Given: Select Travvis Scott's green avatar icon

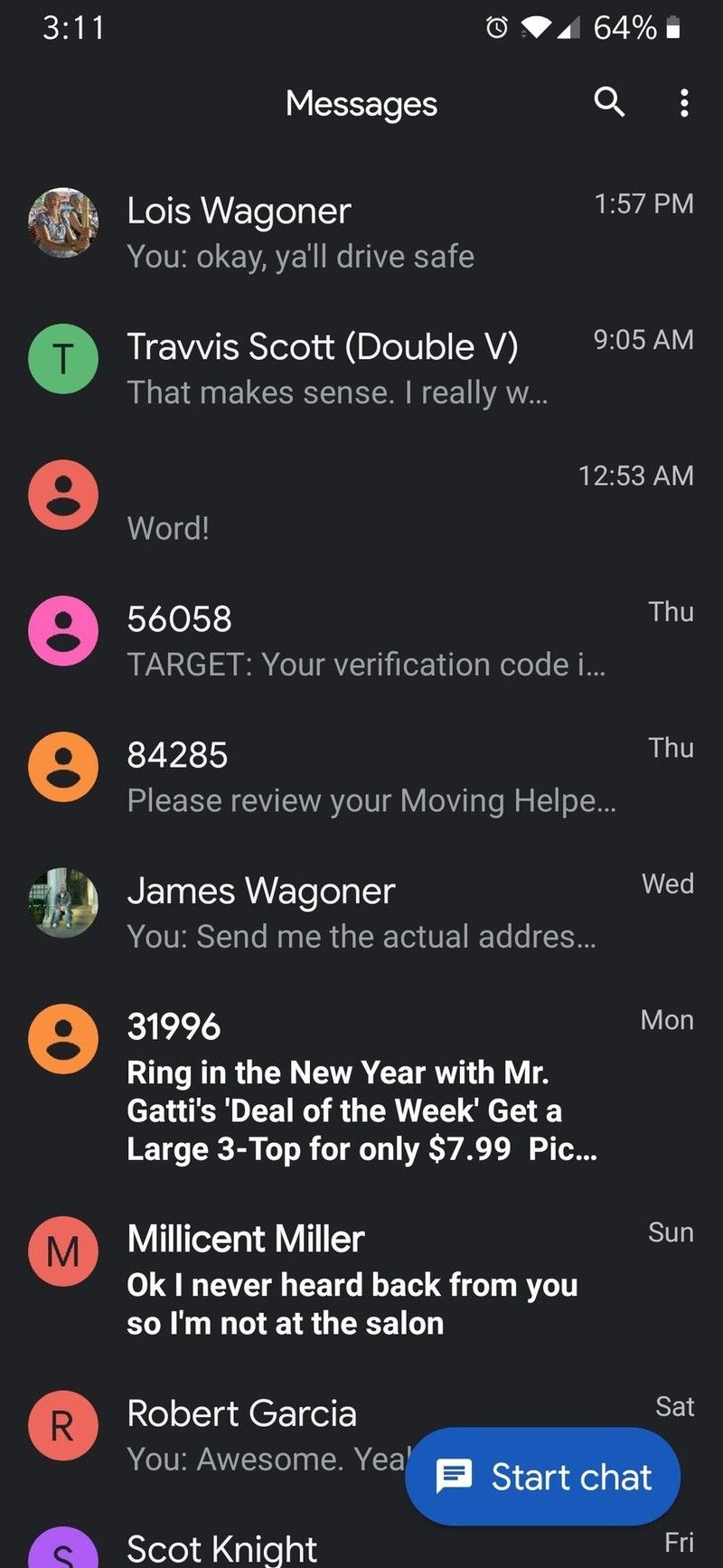Looking at the screenshot, I should click(63, 359).
